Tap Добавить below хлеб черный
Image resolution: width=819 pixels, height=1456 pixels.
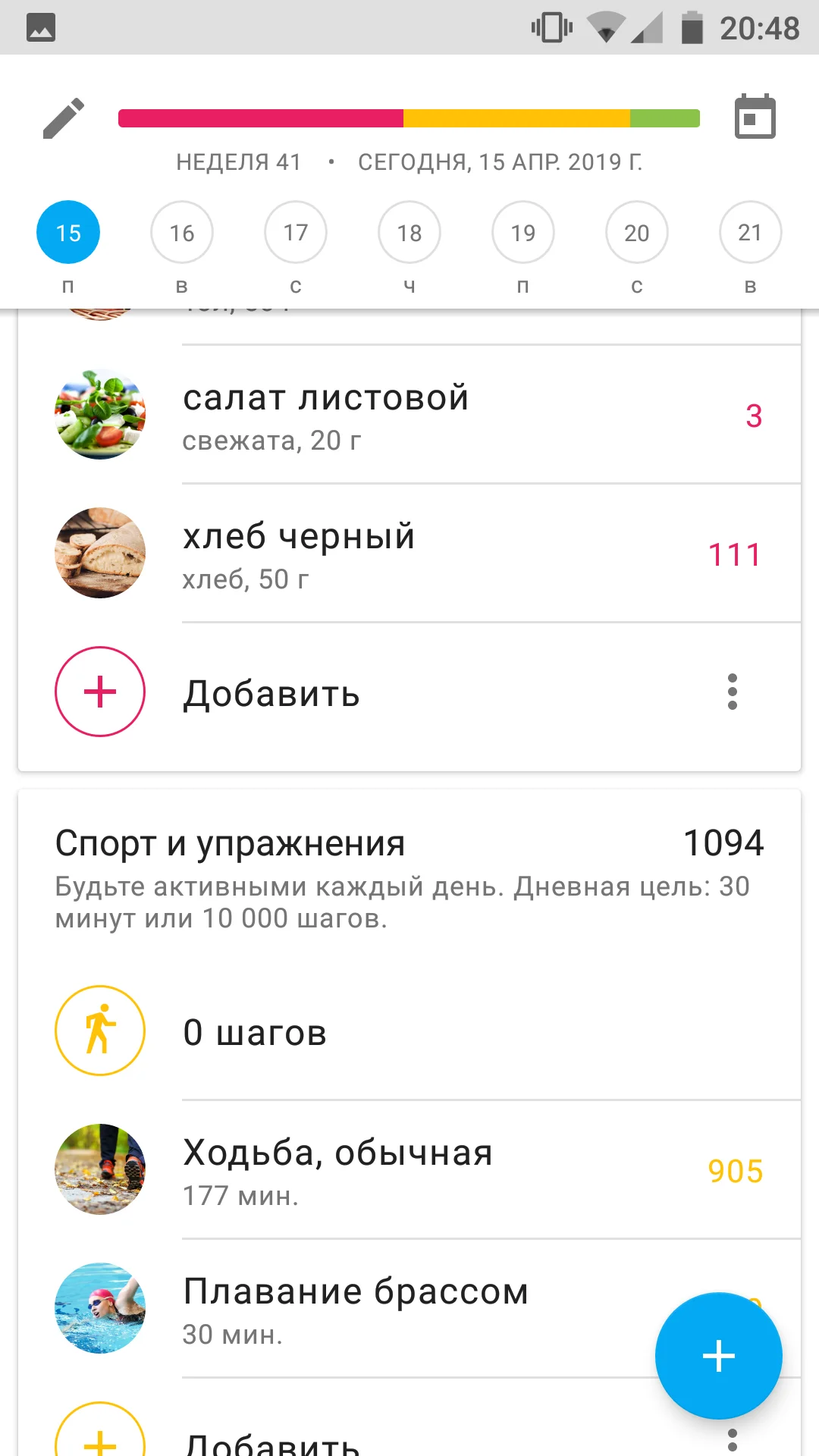click(271, 692)
